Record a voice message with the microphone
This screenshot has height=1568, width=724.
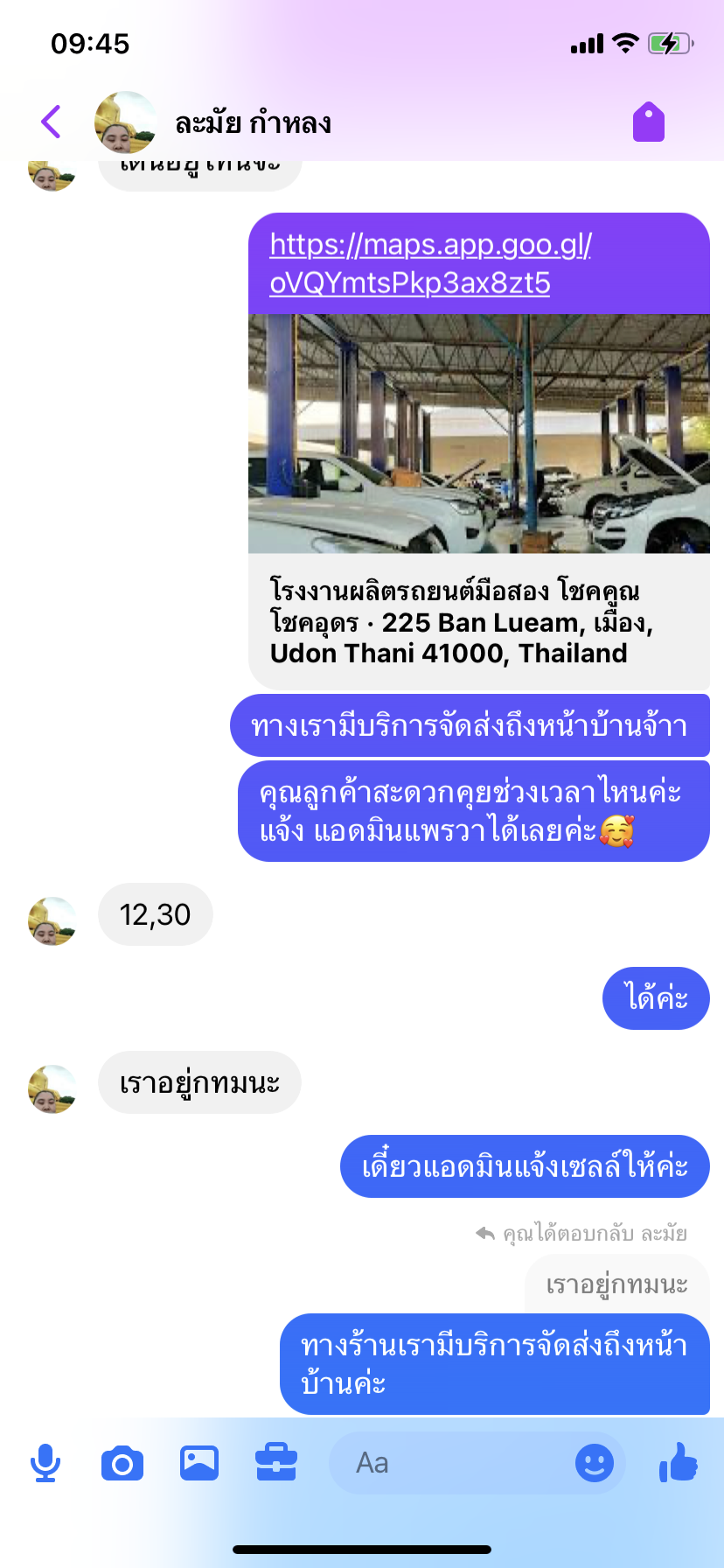click(45, 1463)
